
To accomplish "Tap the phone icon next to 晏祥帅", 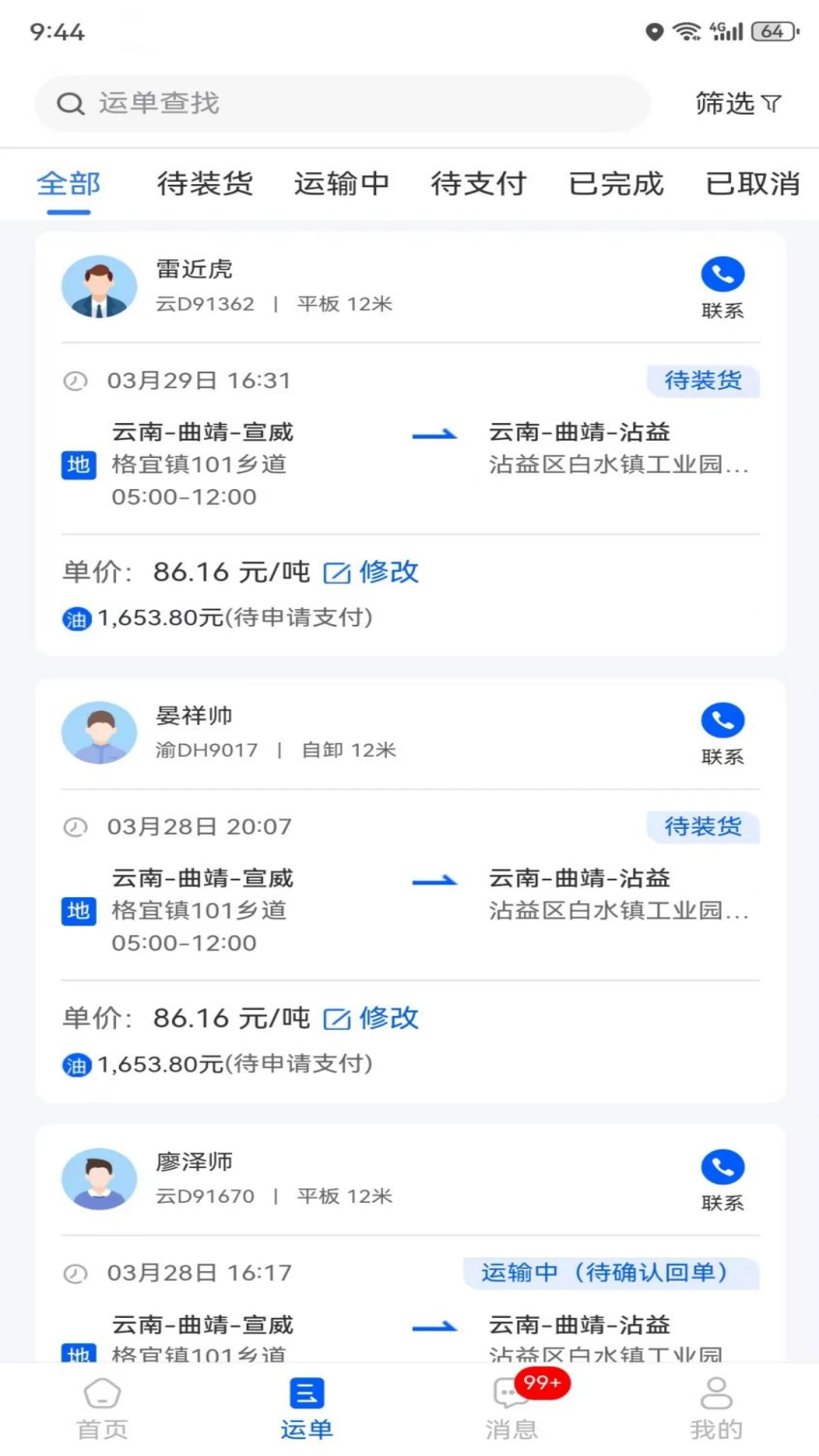I will 722,719.
